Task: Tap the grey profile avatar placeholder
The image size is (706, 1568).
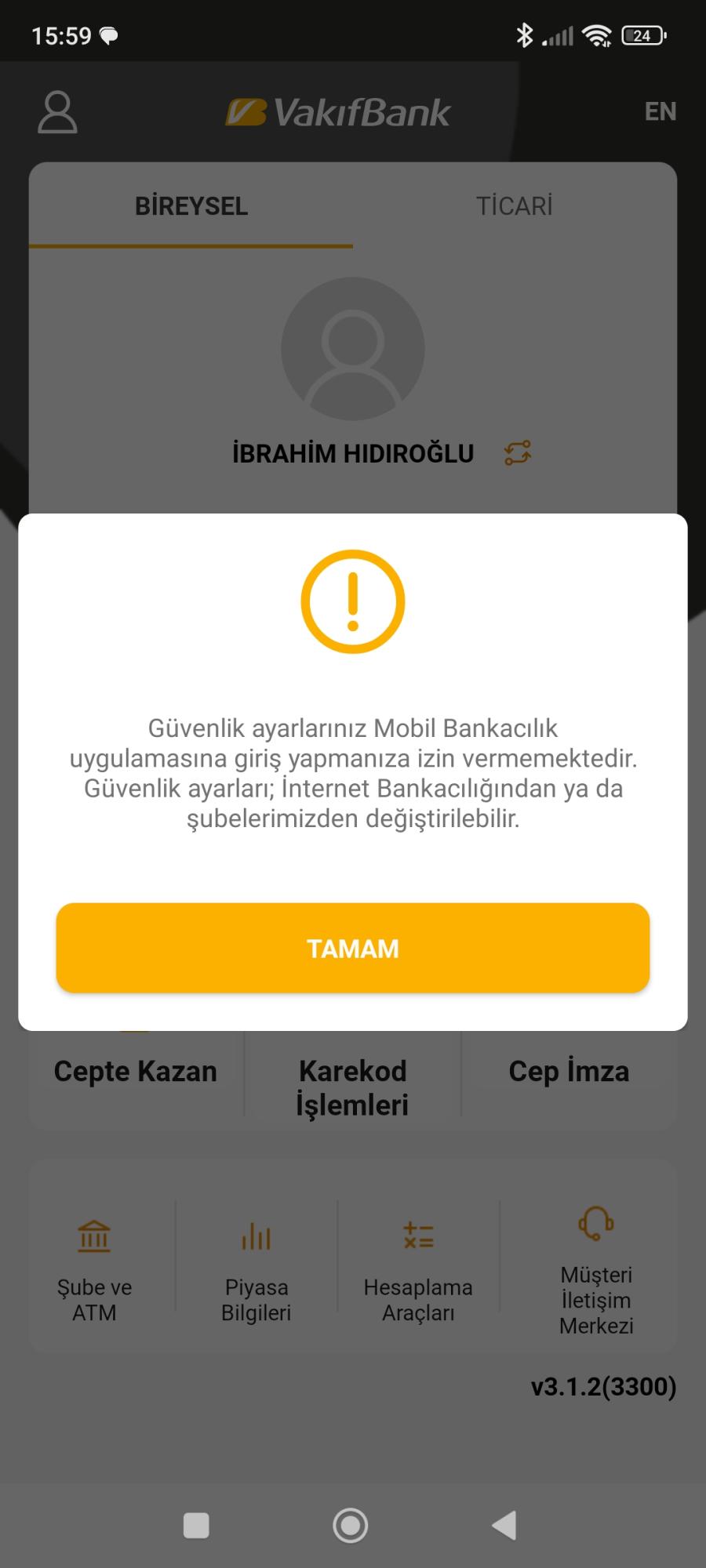Action: pos(353,349)
